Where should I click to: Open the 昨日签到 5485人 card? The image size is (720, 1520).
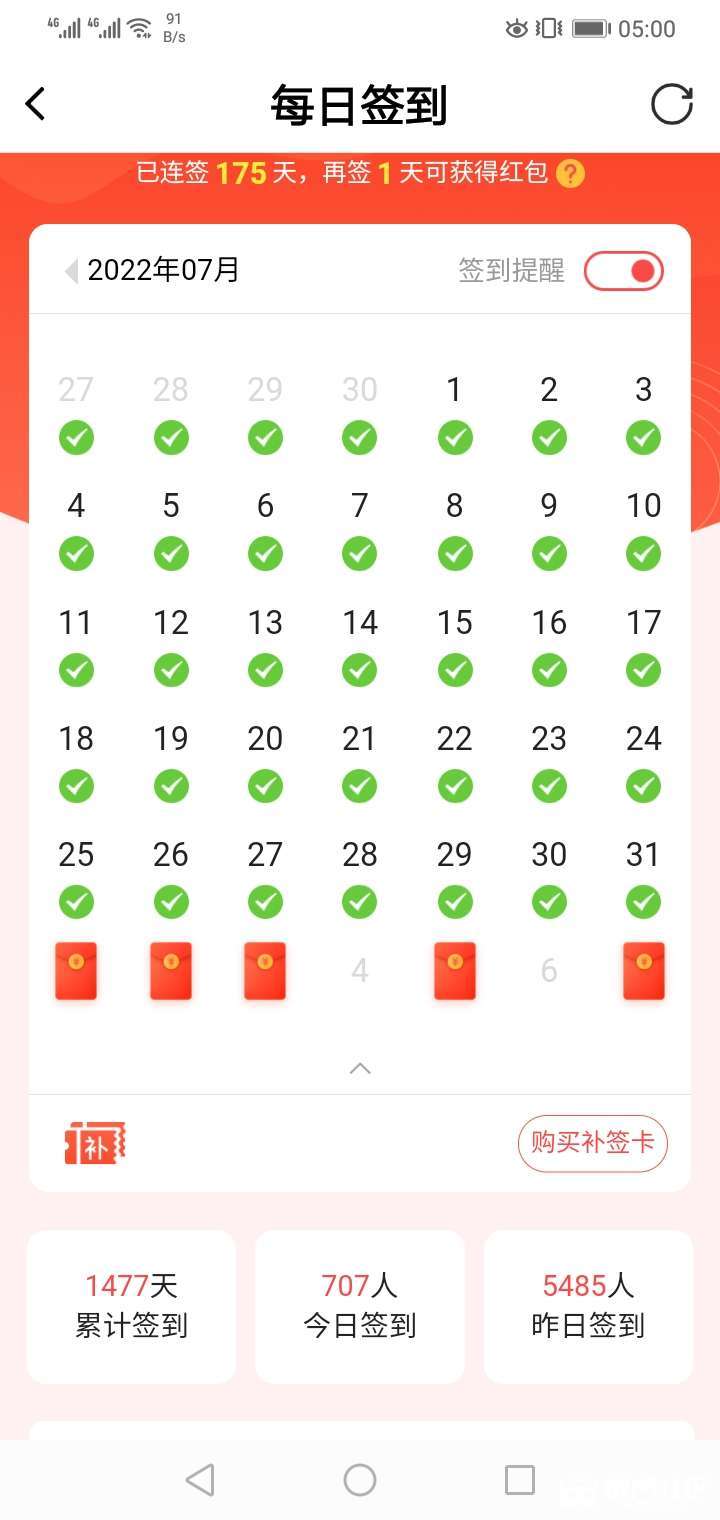click(x=588, y=1306)
